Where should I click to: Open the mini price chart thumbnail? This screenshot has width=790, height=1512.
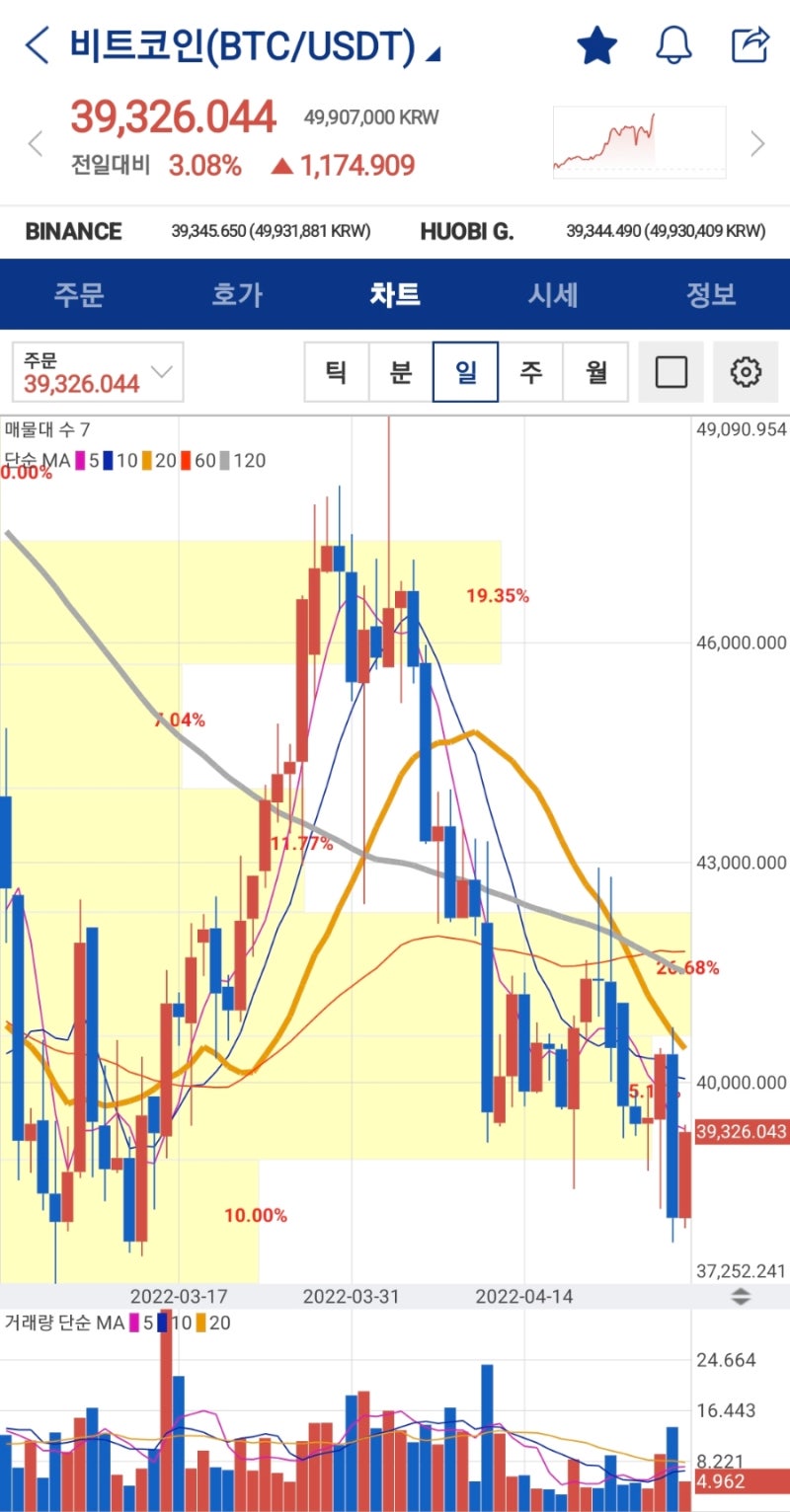[639, 142]
